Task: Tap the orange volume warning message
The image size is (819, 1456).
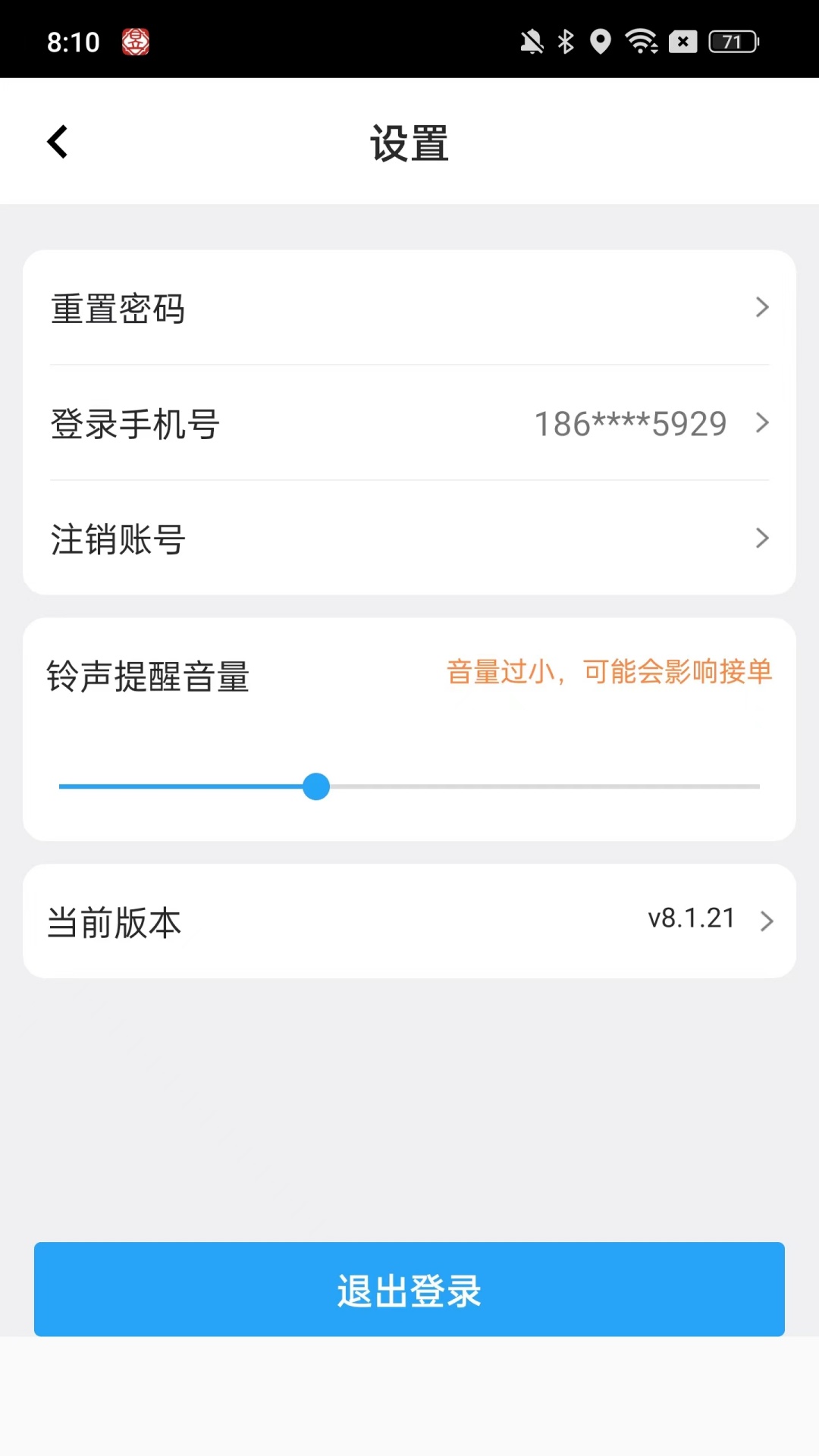Action: click(x=609, y=673)
